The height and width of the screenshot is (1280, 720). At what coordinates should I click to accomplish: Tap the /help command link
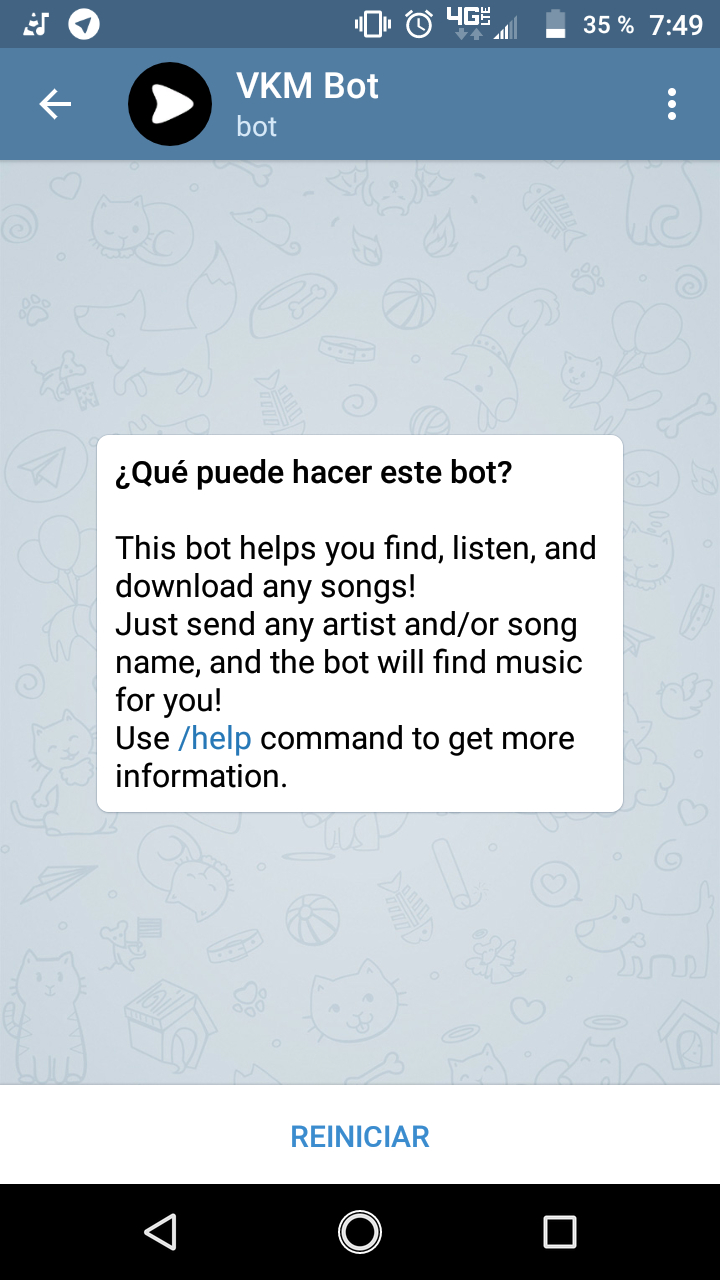[x=214, y=738]
